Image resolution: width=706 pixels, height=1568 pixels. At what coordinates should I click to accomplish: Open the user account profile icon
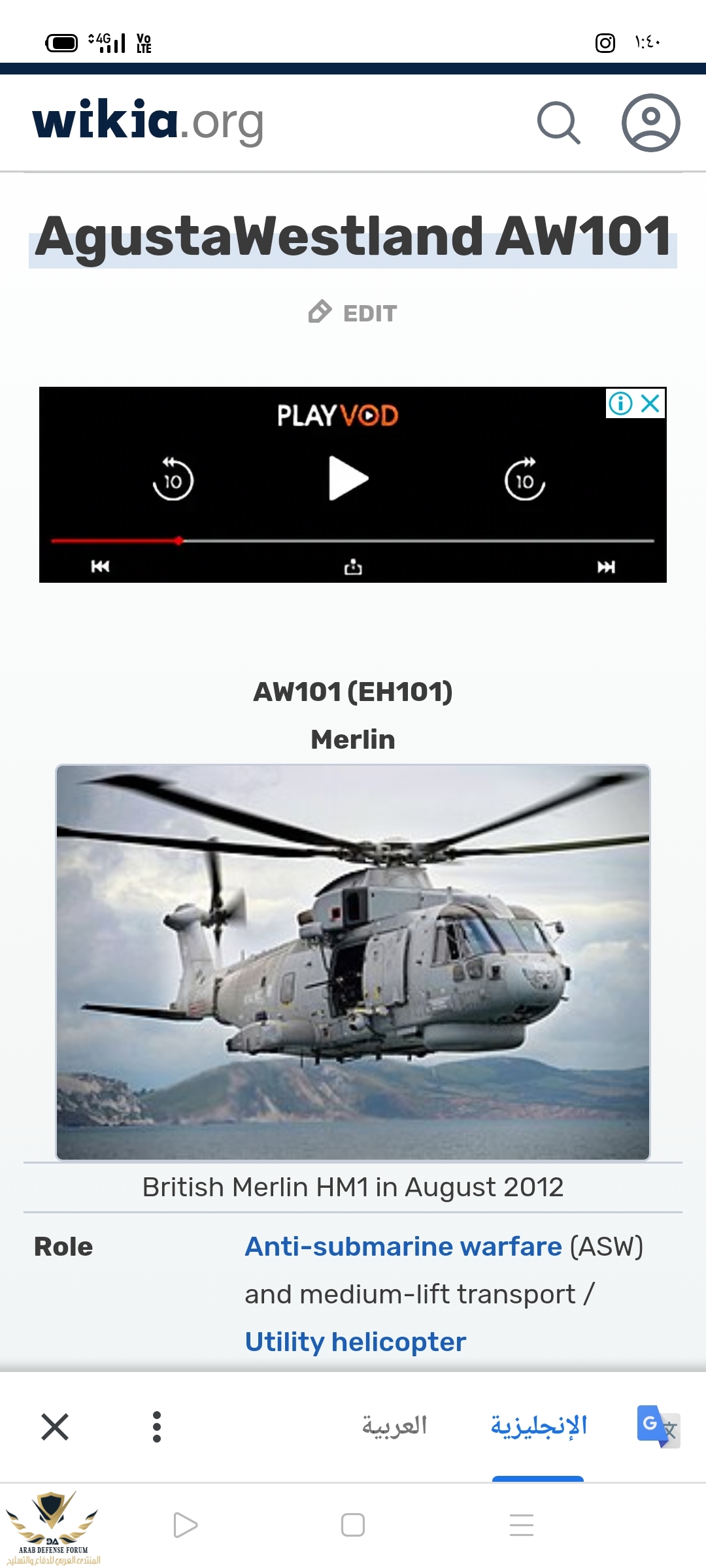[x=650, y=122]
